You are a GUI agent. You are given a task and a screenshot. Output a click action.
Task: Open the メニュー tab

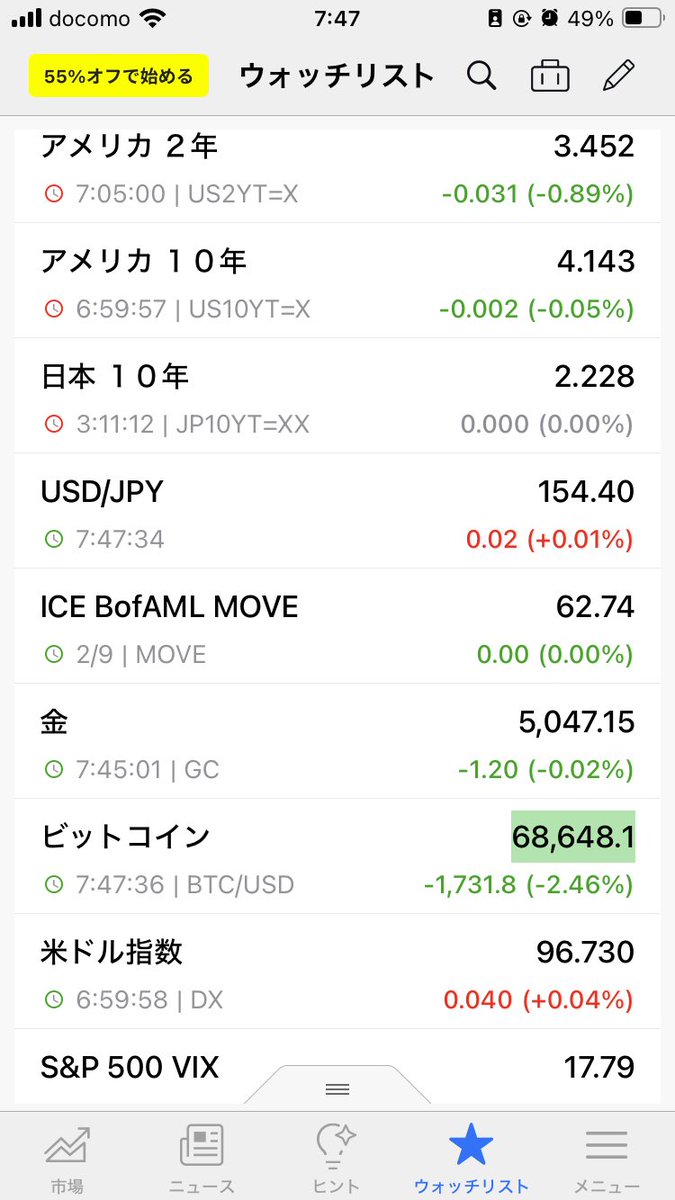[x=607, y=1158]
